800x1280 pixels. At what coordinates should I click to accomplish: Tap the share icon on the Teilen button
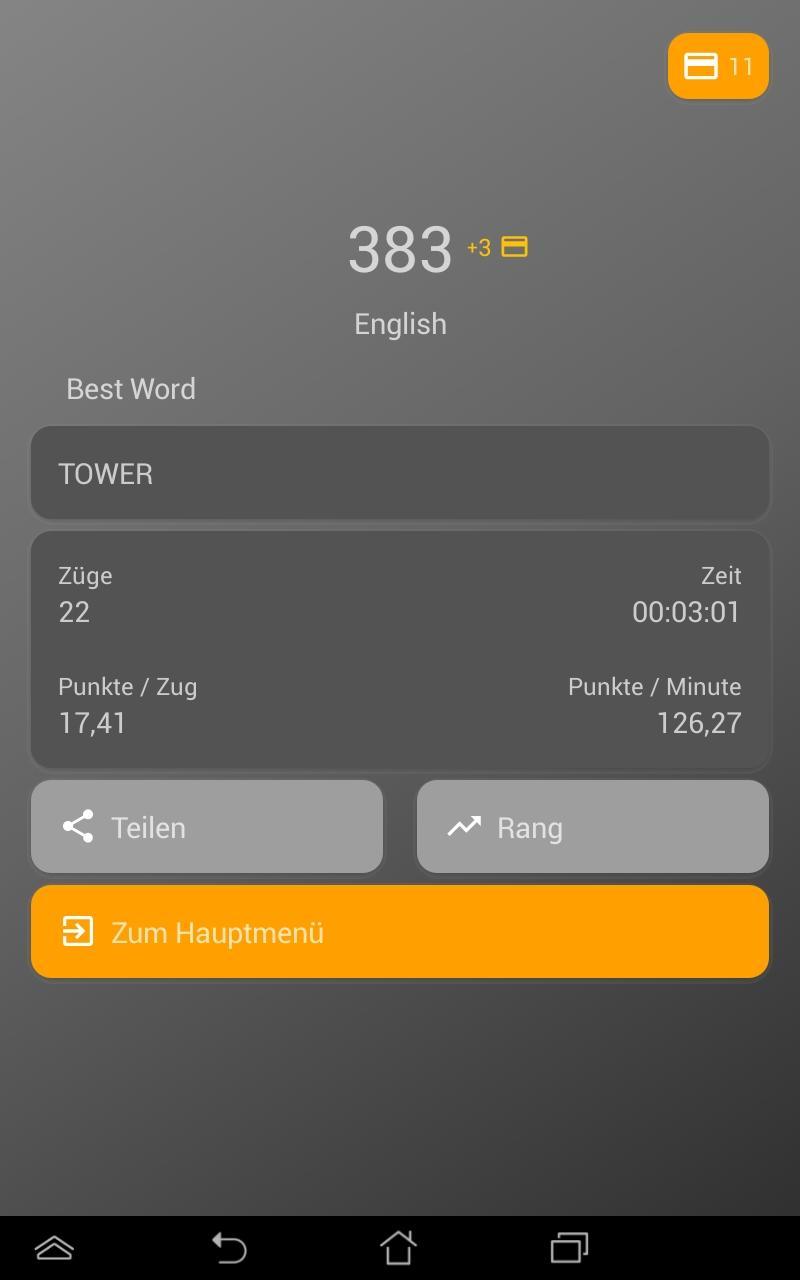pos(79,827)
